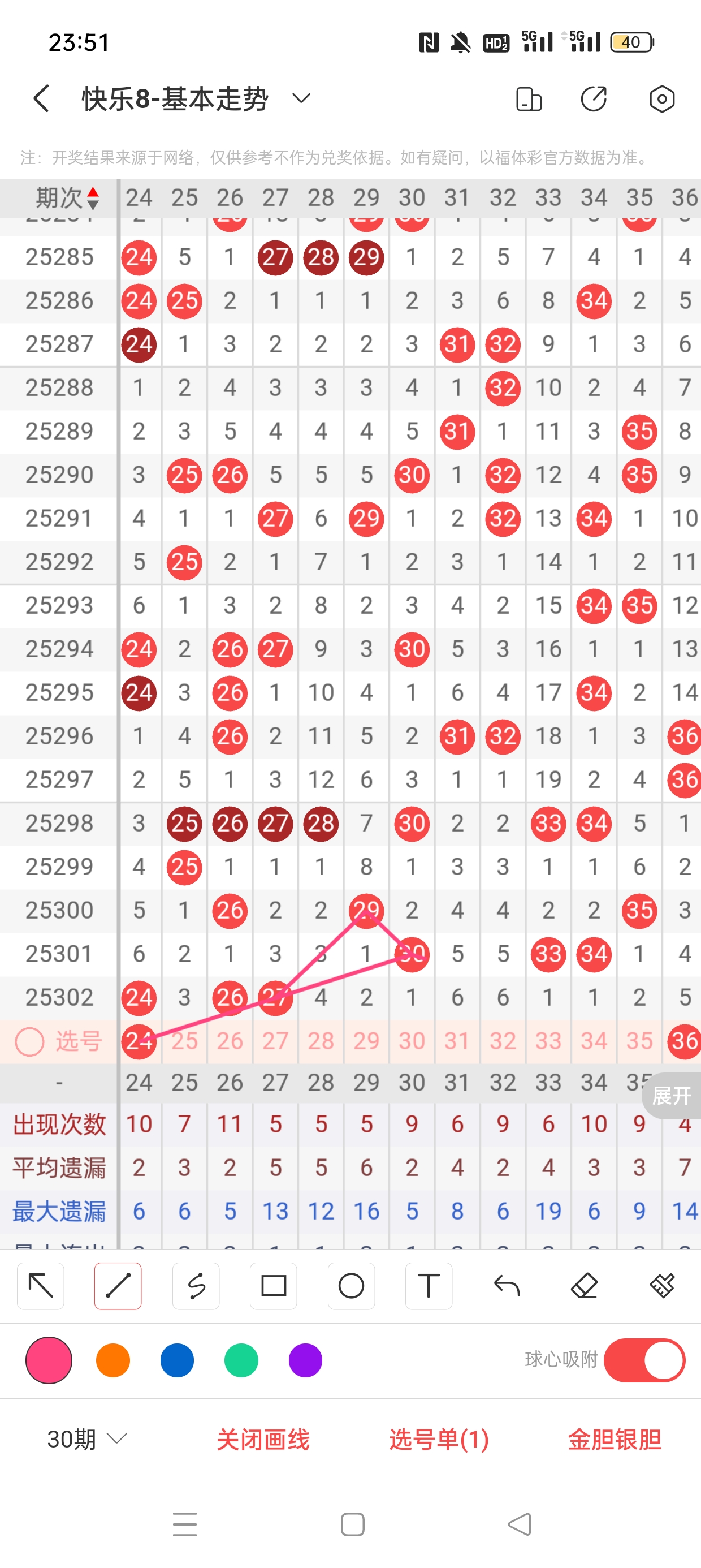Expand stats with the 展开 button
This screenshot has height=1568, width=701.
[x=671, y=1096]
